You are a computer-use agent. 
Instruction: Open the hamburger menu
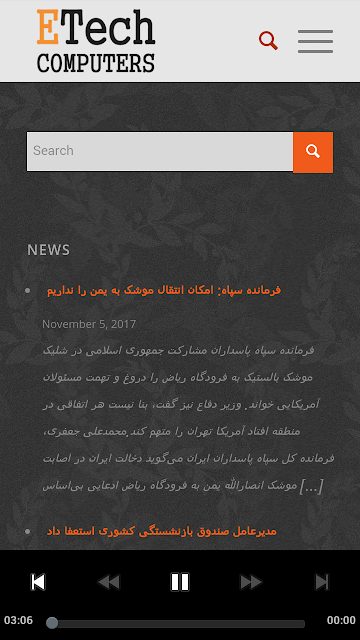[x=315, y=41]
